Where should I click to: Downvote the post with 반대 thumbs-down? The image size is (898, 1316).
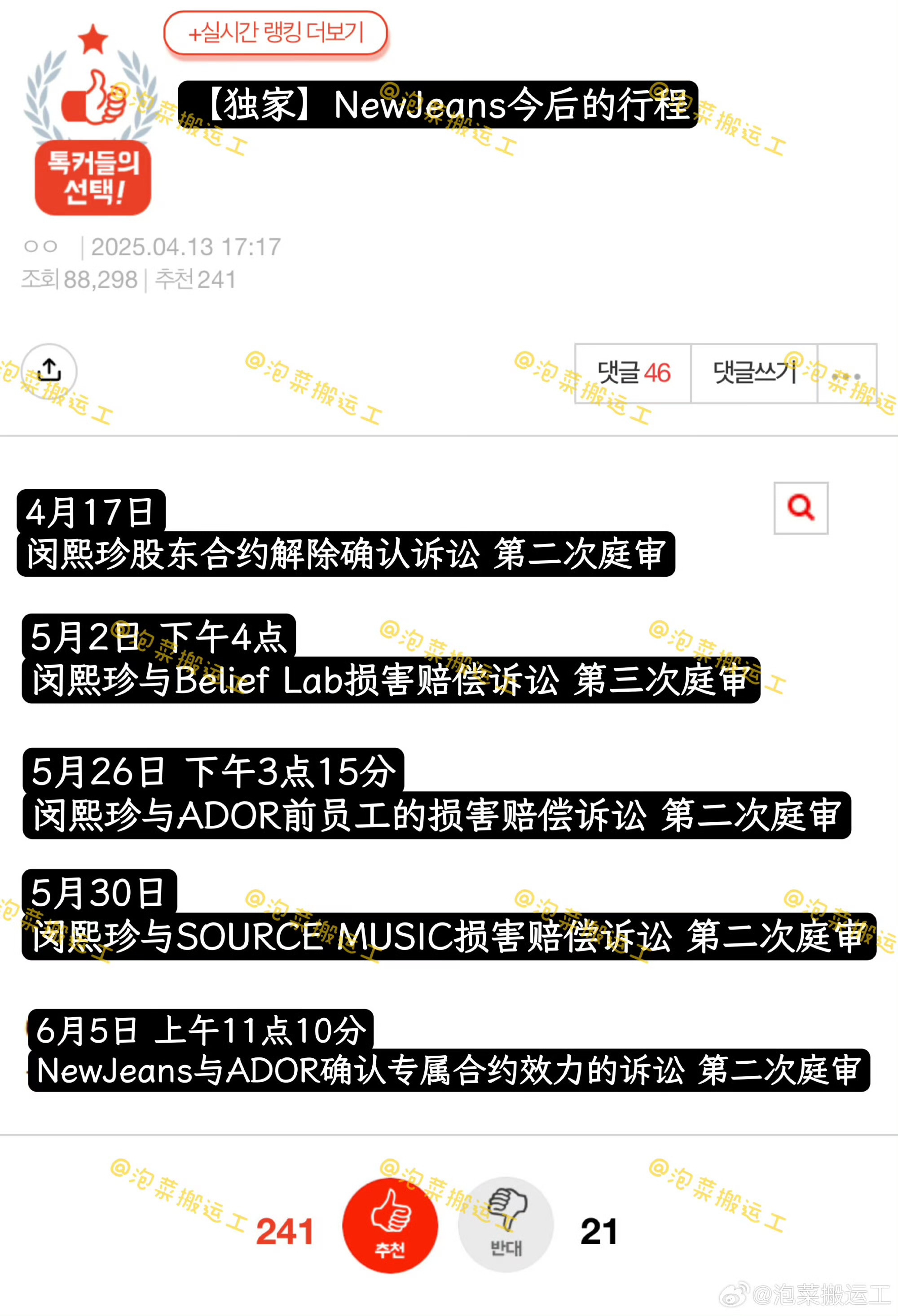506,1226
